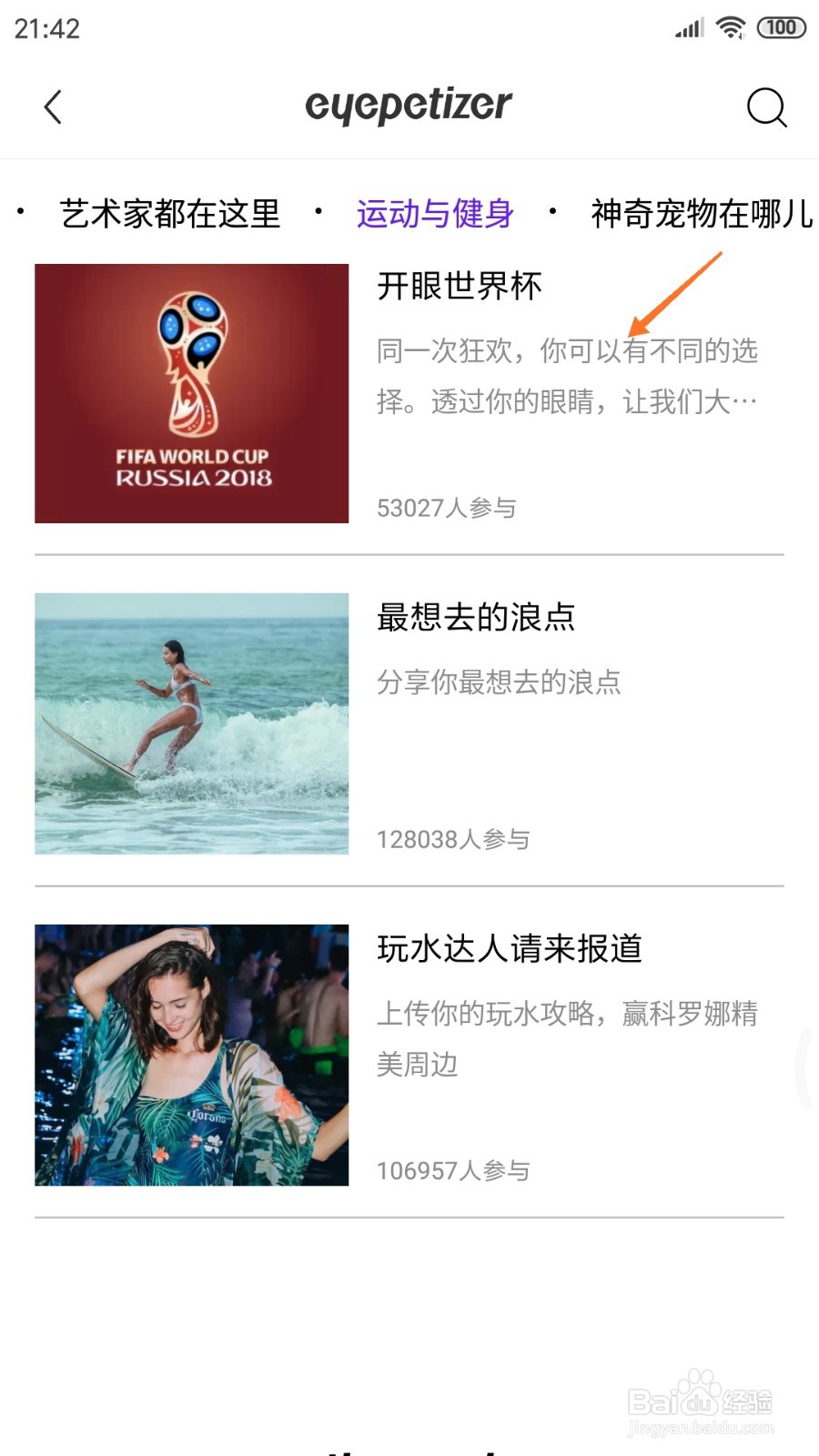The width and height of the screenshot is (819, 1456).
Task: Open the 玩水达人请来报道 campaign
Action: 510,949
